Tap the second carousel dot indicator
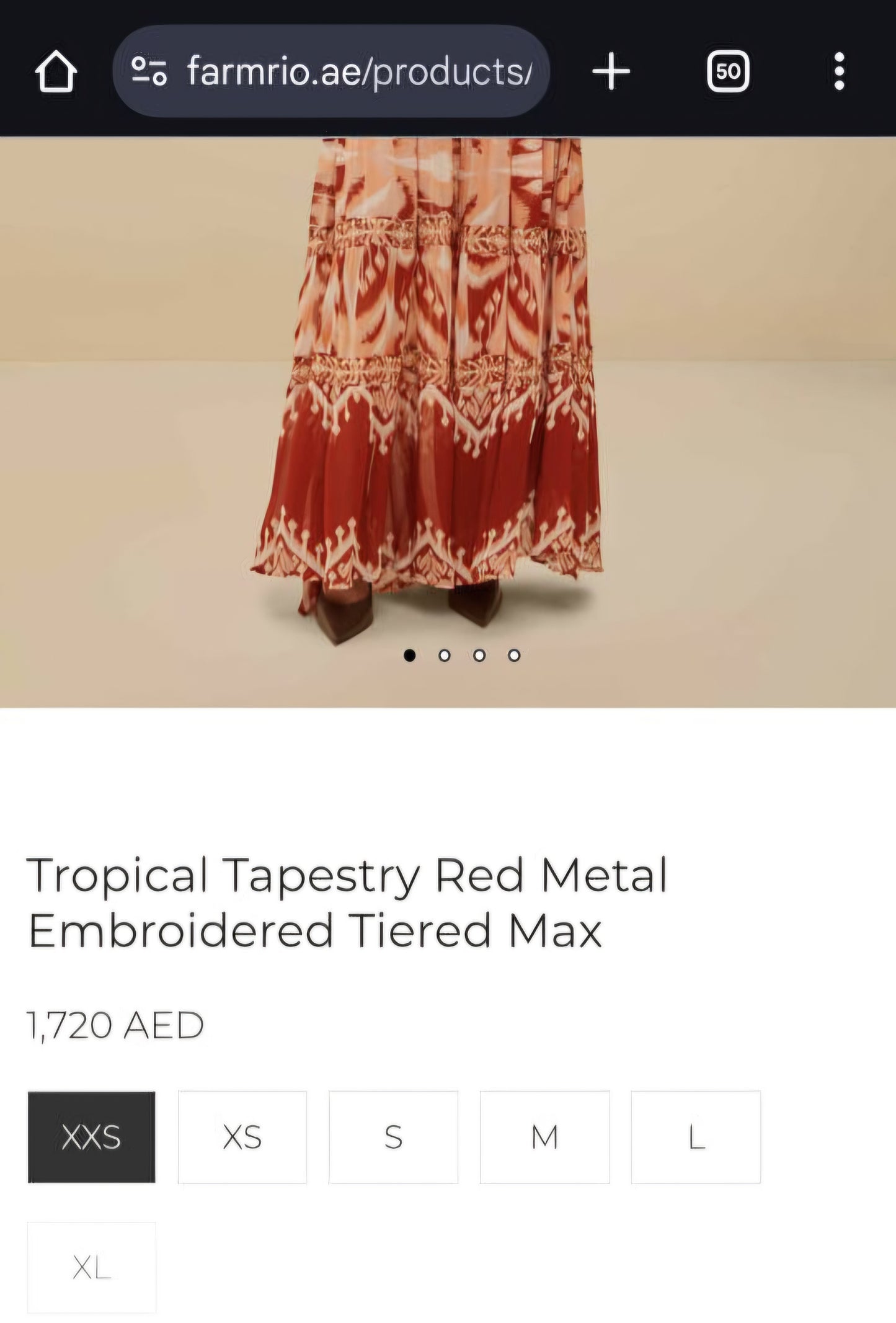The height and width of the screenshot is (1323, 896). coord(445,654)
